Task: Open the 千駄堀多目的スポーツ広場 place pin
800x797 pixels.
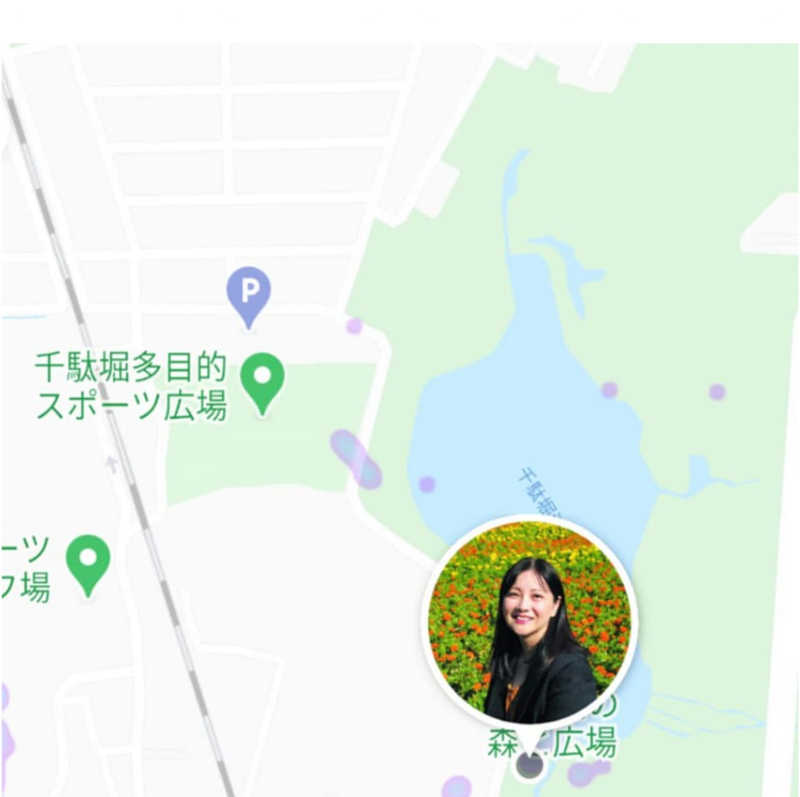Action: (x=263, y=379)
